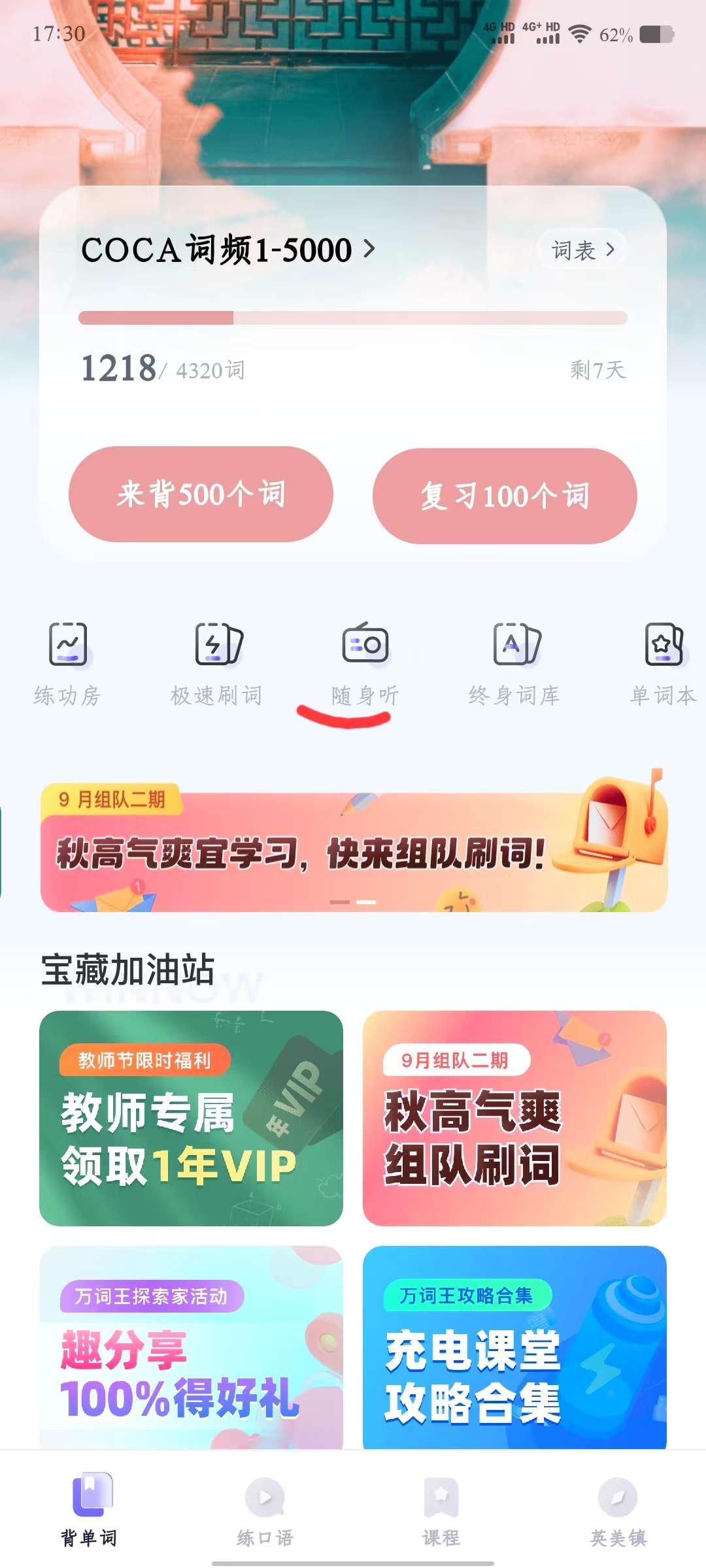Select the 背单词 tab
This screenshot has height=1568, width=706.
[x=90, y=1511]
